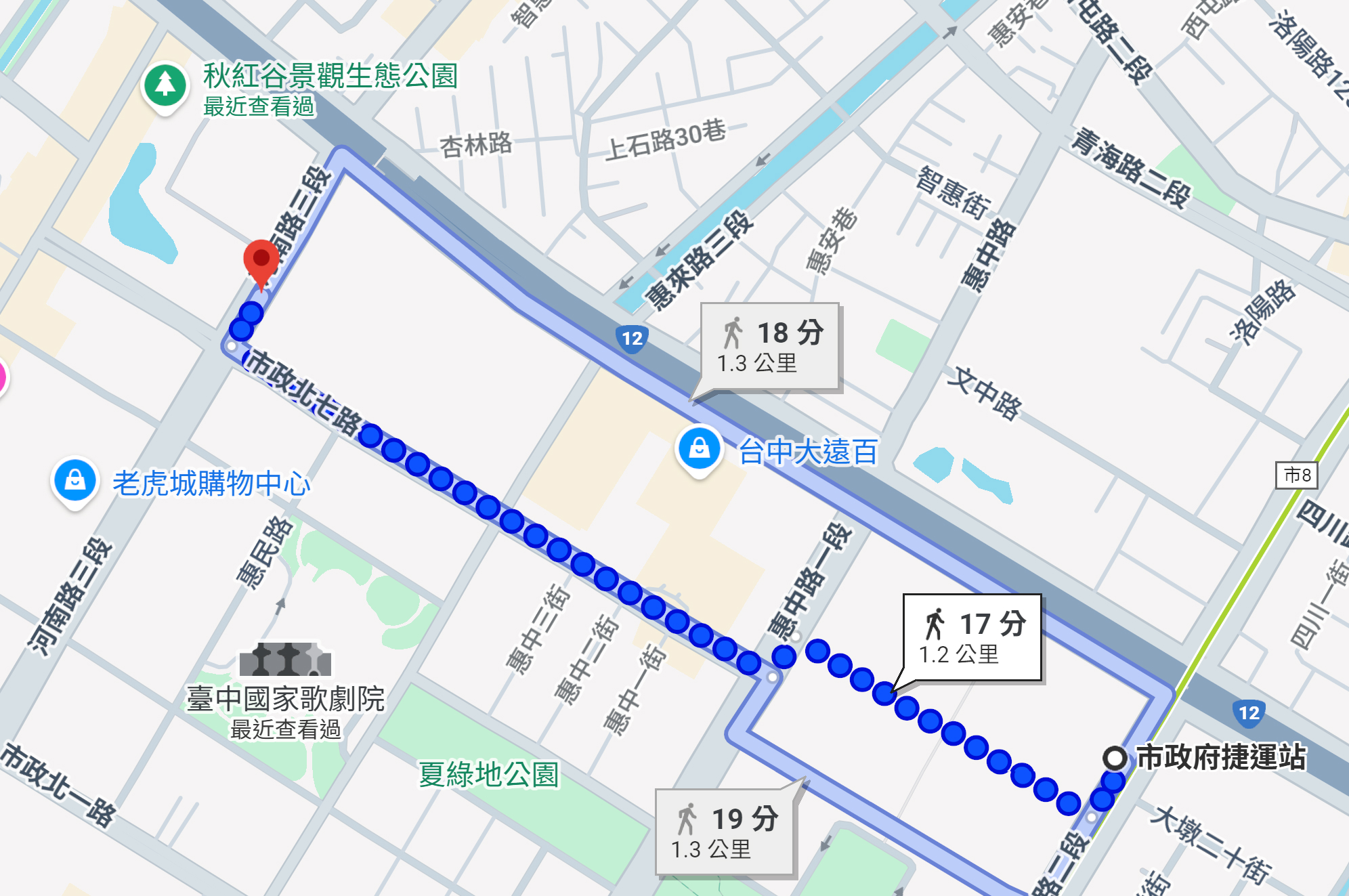Open 台中大遠百 shopping marker
1349x896 pixels.
tap(699, 449)
